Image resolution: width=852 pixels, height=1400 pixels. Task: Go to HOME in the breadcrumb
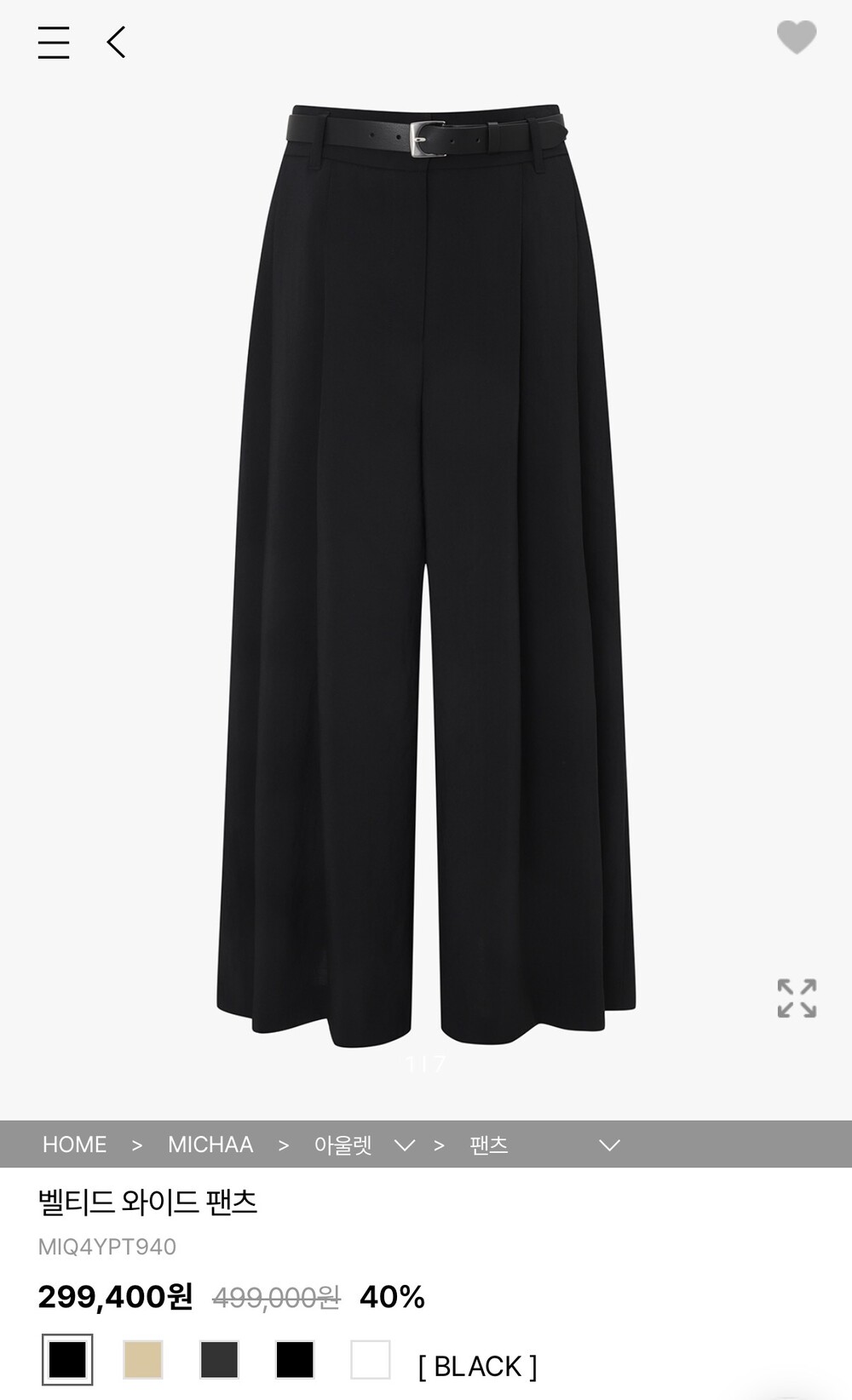(75, 1145)
